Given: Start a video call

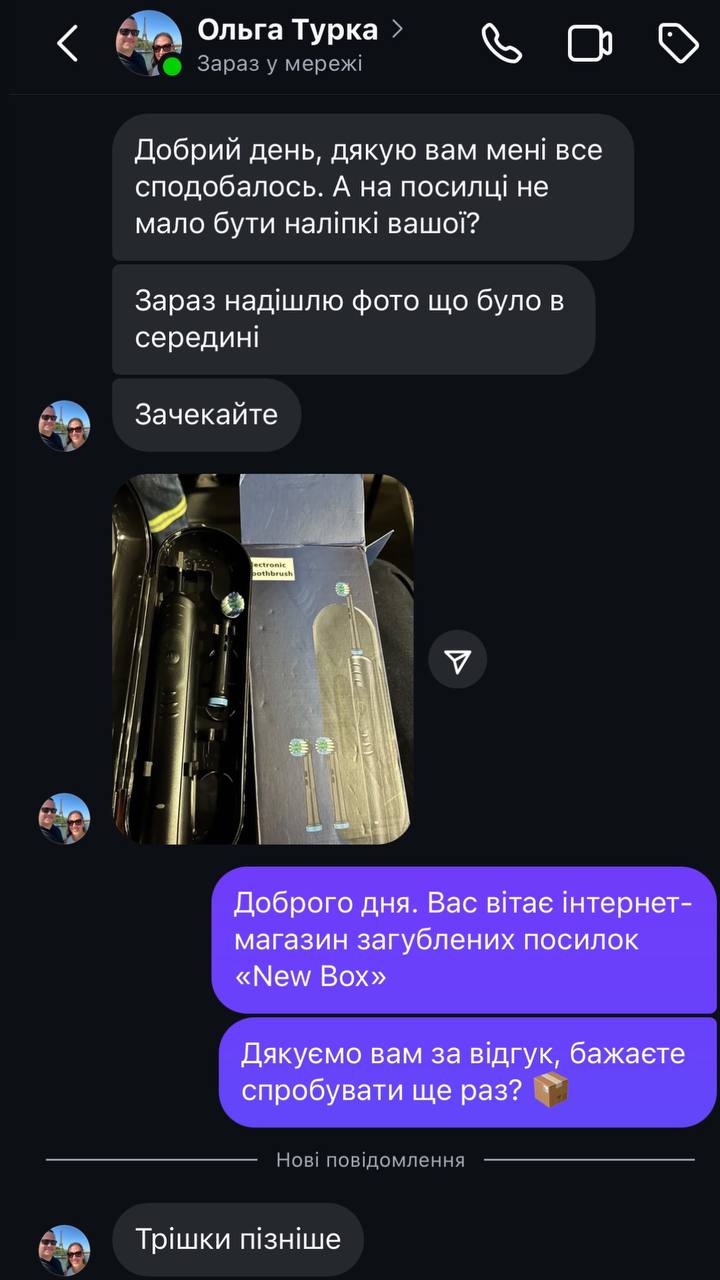Looking at the screenshot, I should pos(589,43).
